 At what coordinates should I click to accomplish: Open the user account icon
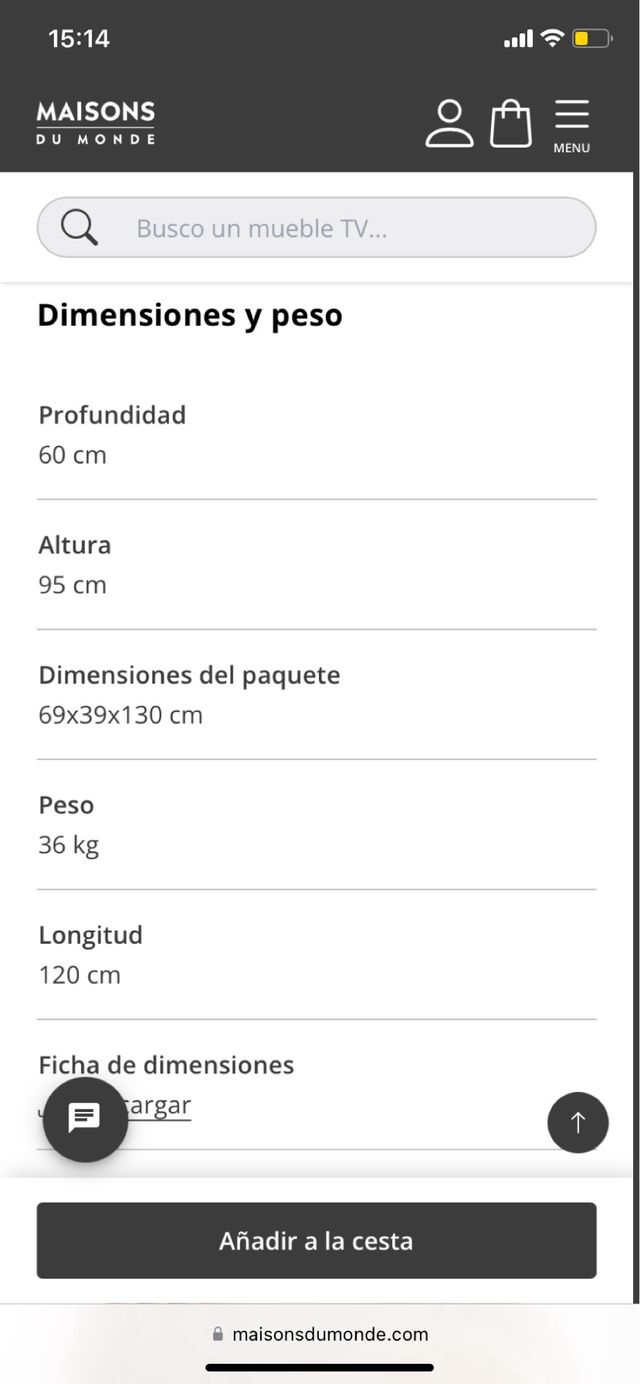pos(449,124)
